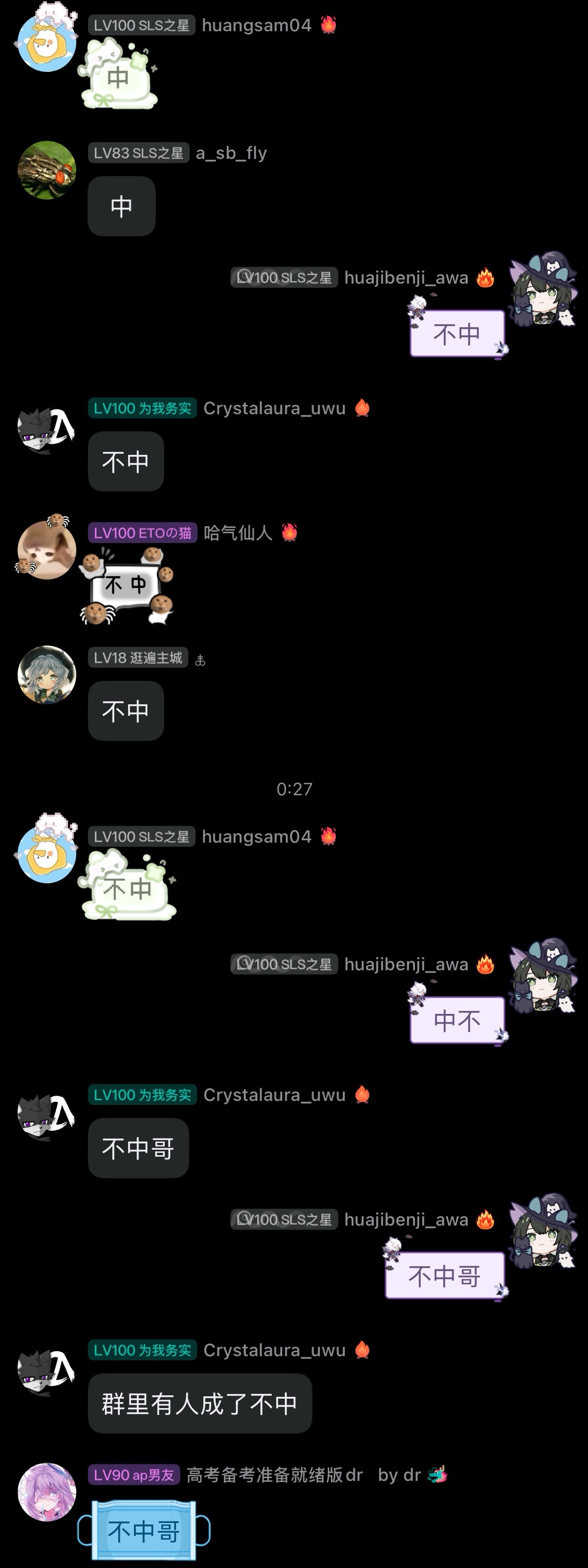Open a_sb_fly's profile picture
The width and height of the screenshot is (588, 1568).
coord(47,170)
